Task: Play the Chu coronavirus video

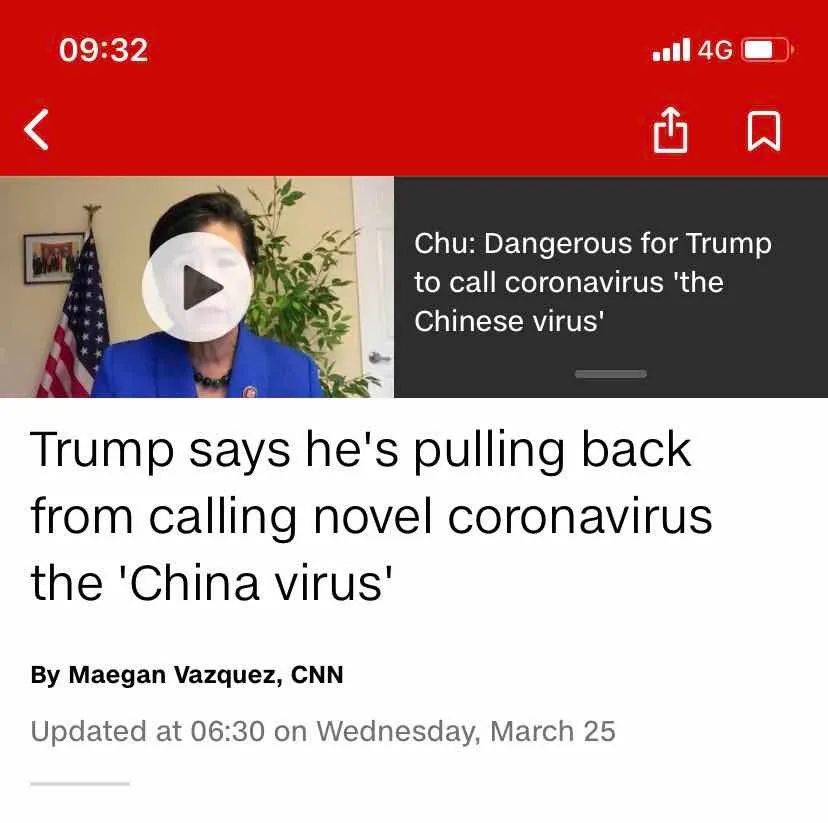Action: (197, 288)
